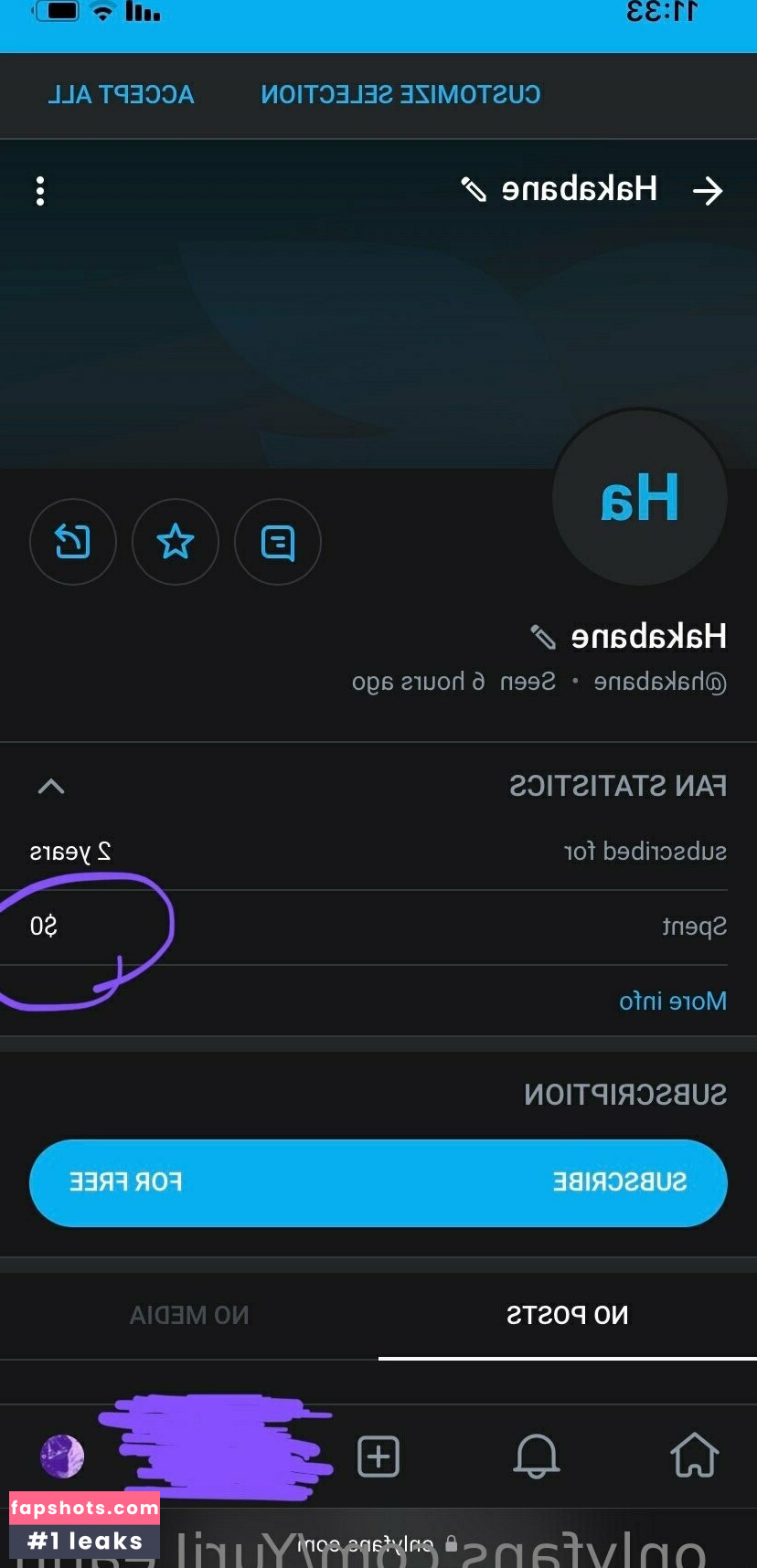Accept all cookies
Viewport: 757px width, 1568px height.
tap(121, 94)
